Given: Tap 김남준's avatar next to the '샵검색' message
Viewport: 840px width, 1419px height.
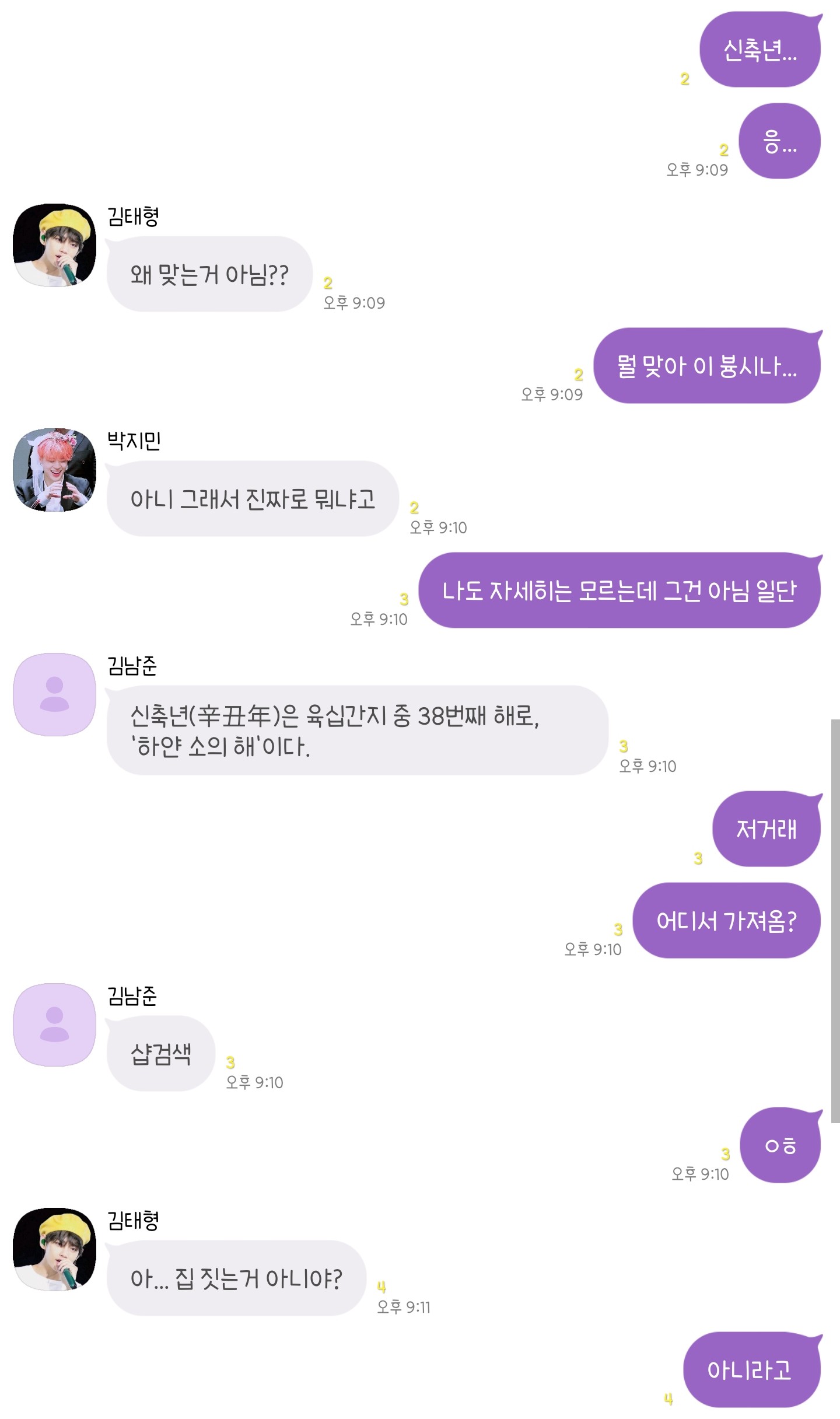Looking at the screenshot, I should (54, 1025).
